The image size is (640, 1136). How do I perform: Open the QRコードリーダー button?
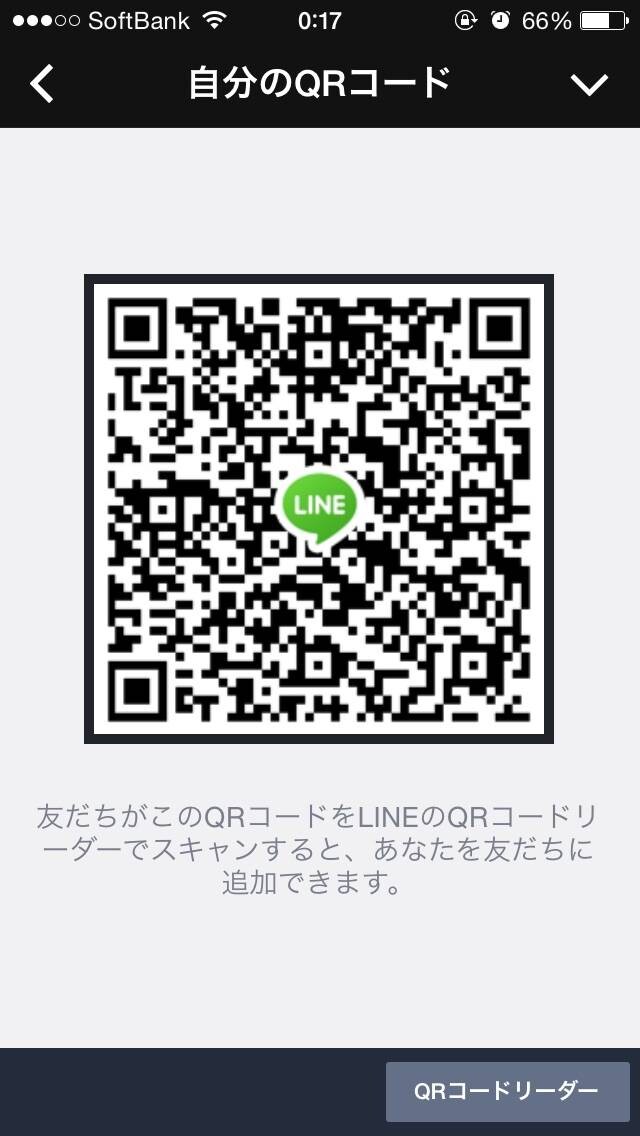tap(507, 1092)
